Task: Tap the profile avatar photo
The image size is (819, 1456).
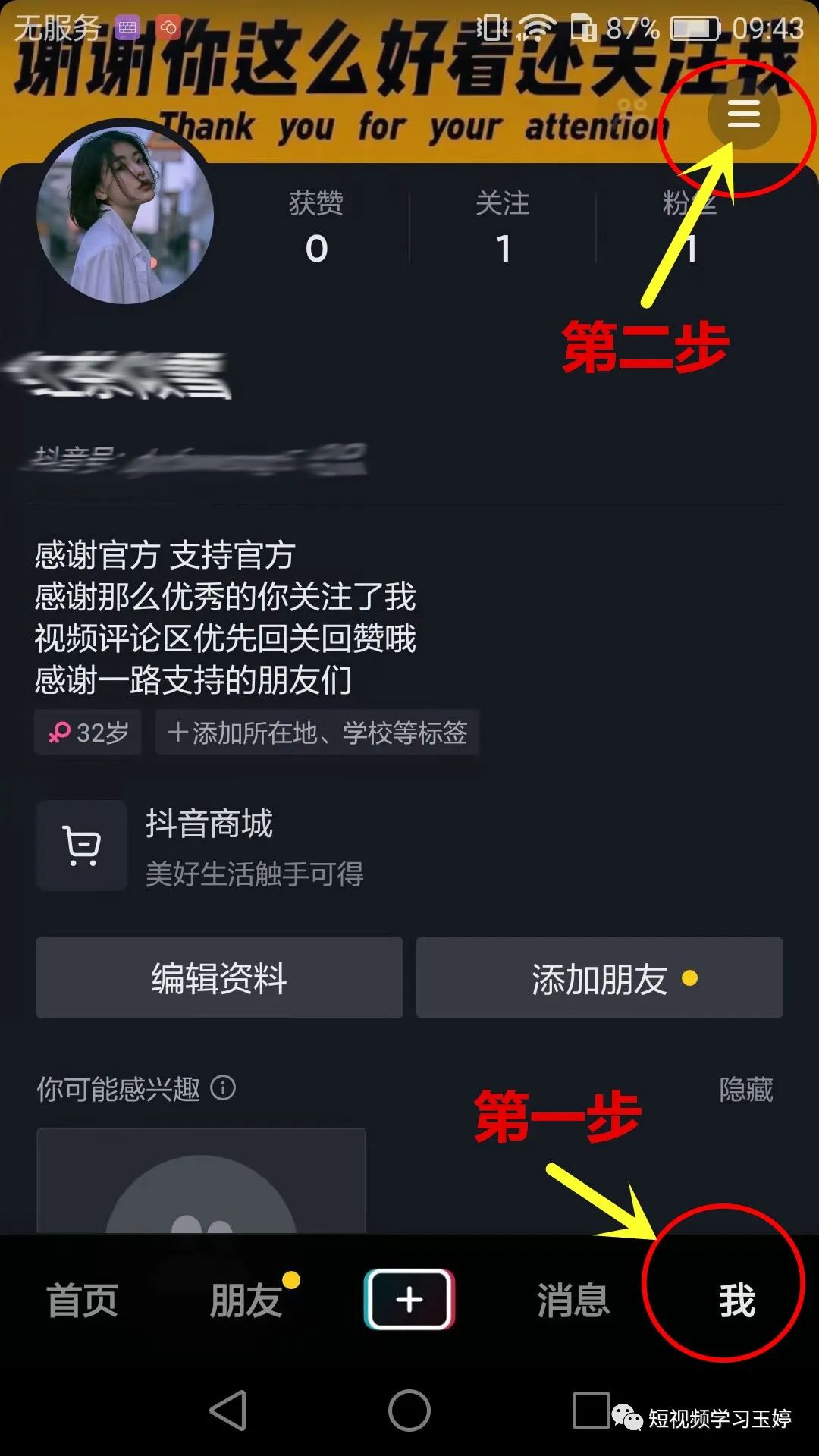Action: [x=125, y=215]
